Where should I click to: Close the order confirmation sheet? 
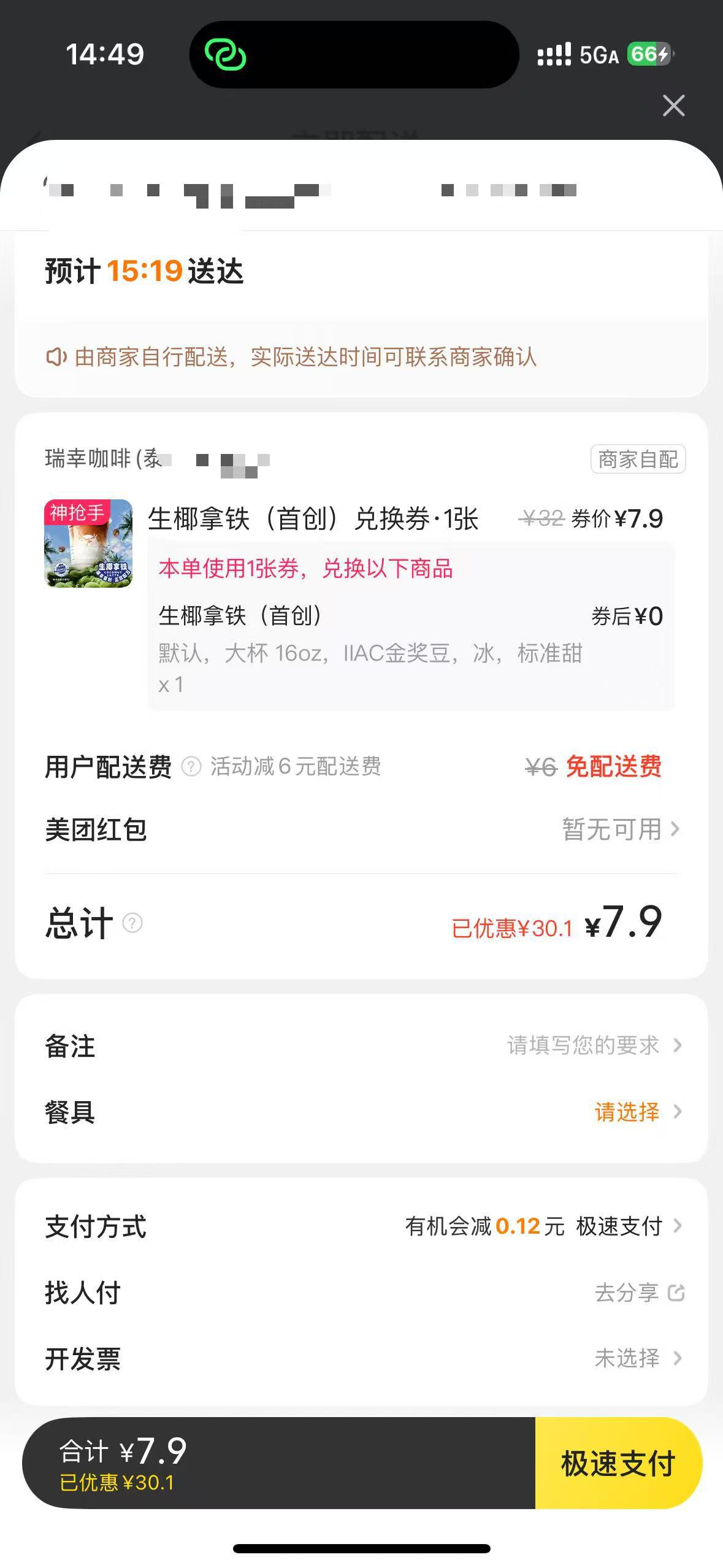click(673, 106)
